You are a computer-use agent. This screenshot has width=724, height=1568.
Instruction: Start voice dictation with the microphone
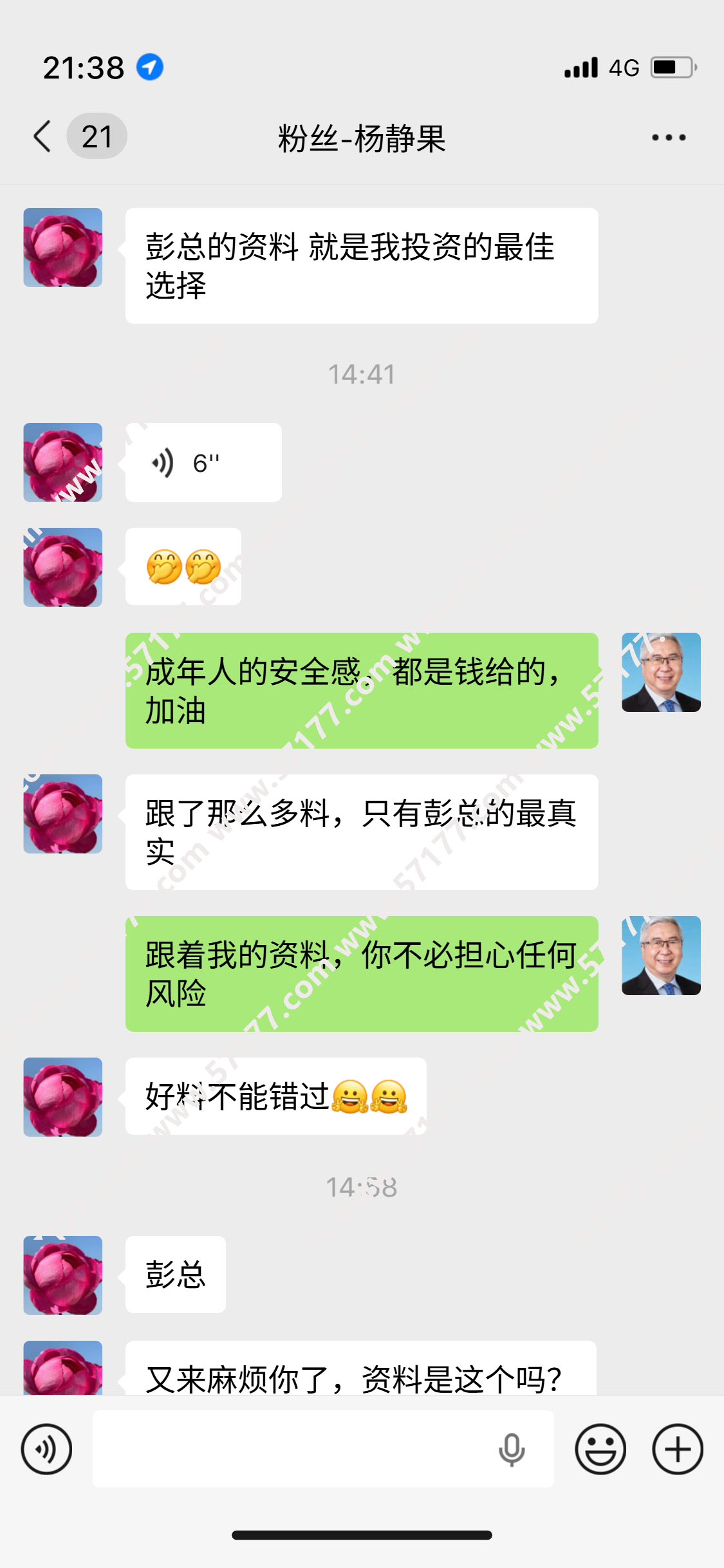[512, 1449]
